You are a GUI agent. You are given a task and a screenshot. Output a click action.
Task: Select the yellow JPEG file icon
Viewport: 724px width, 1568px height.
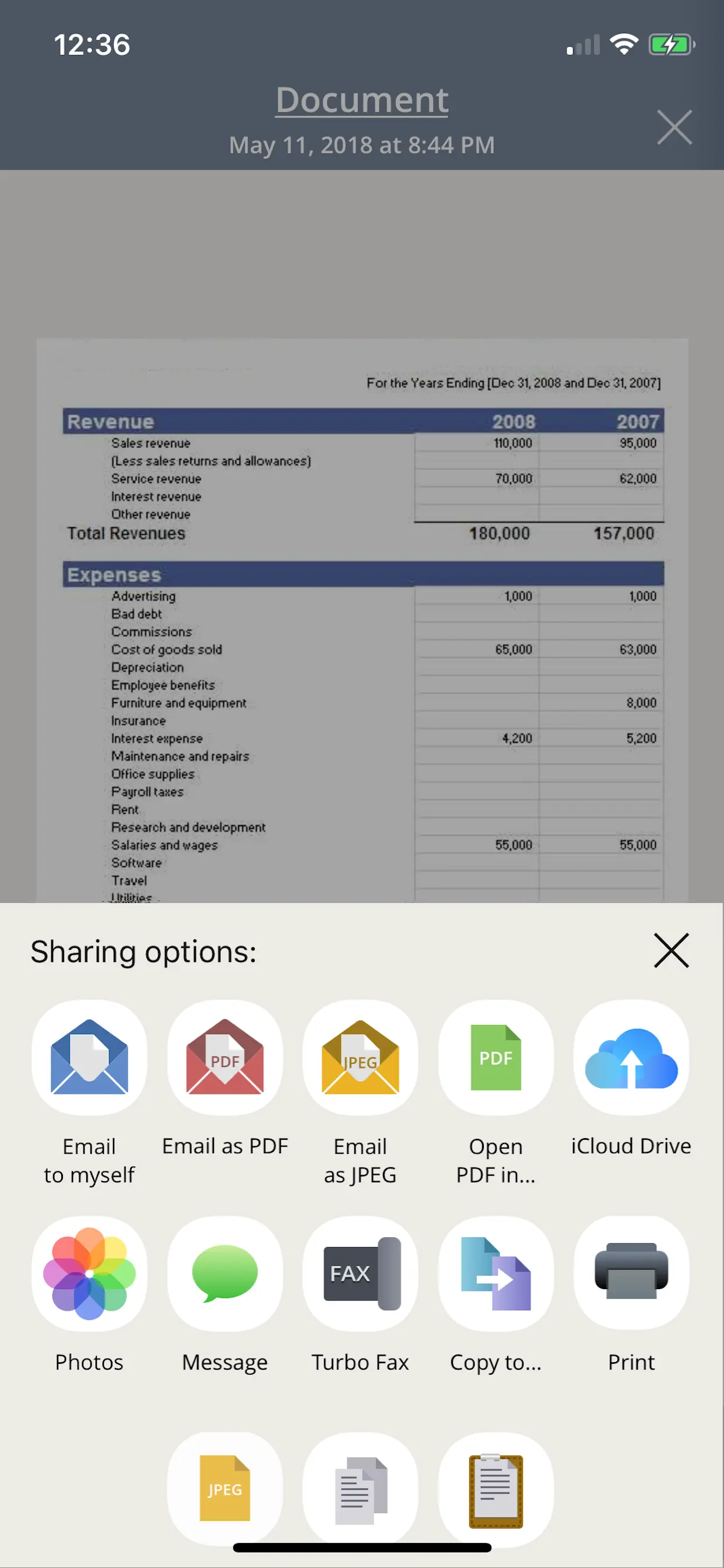[x=225, y=1489]
